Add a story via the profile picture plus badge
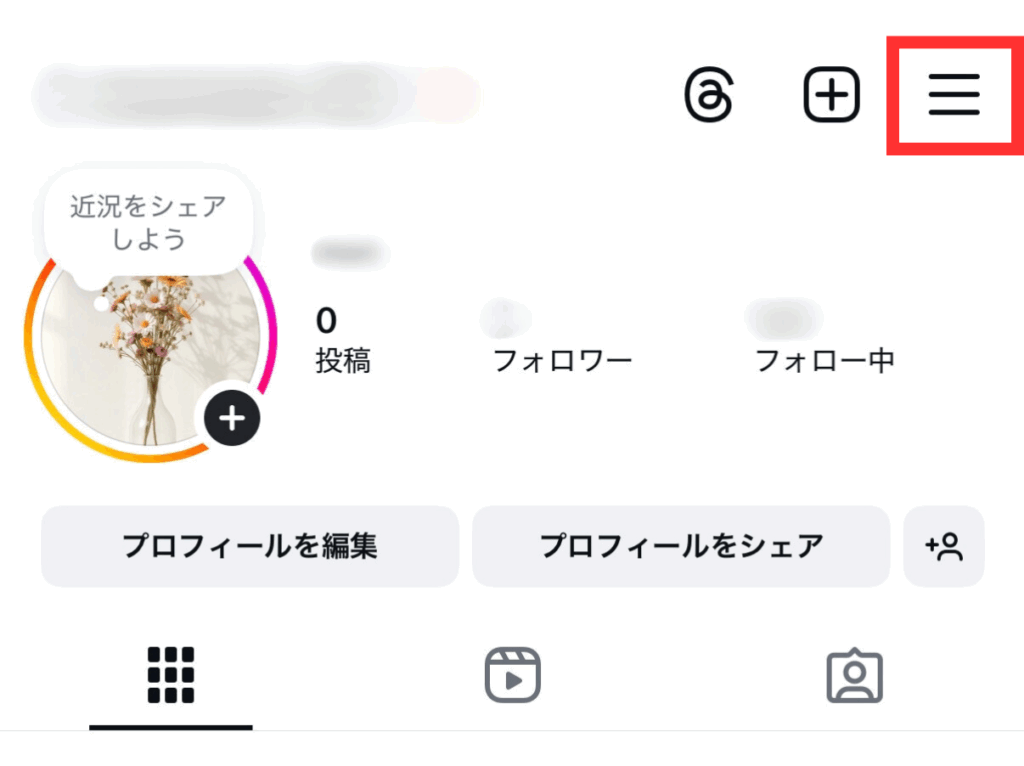Screen dimensions: 1024x766 (233, 418)
